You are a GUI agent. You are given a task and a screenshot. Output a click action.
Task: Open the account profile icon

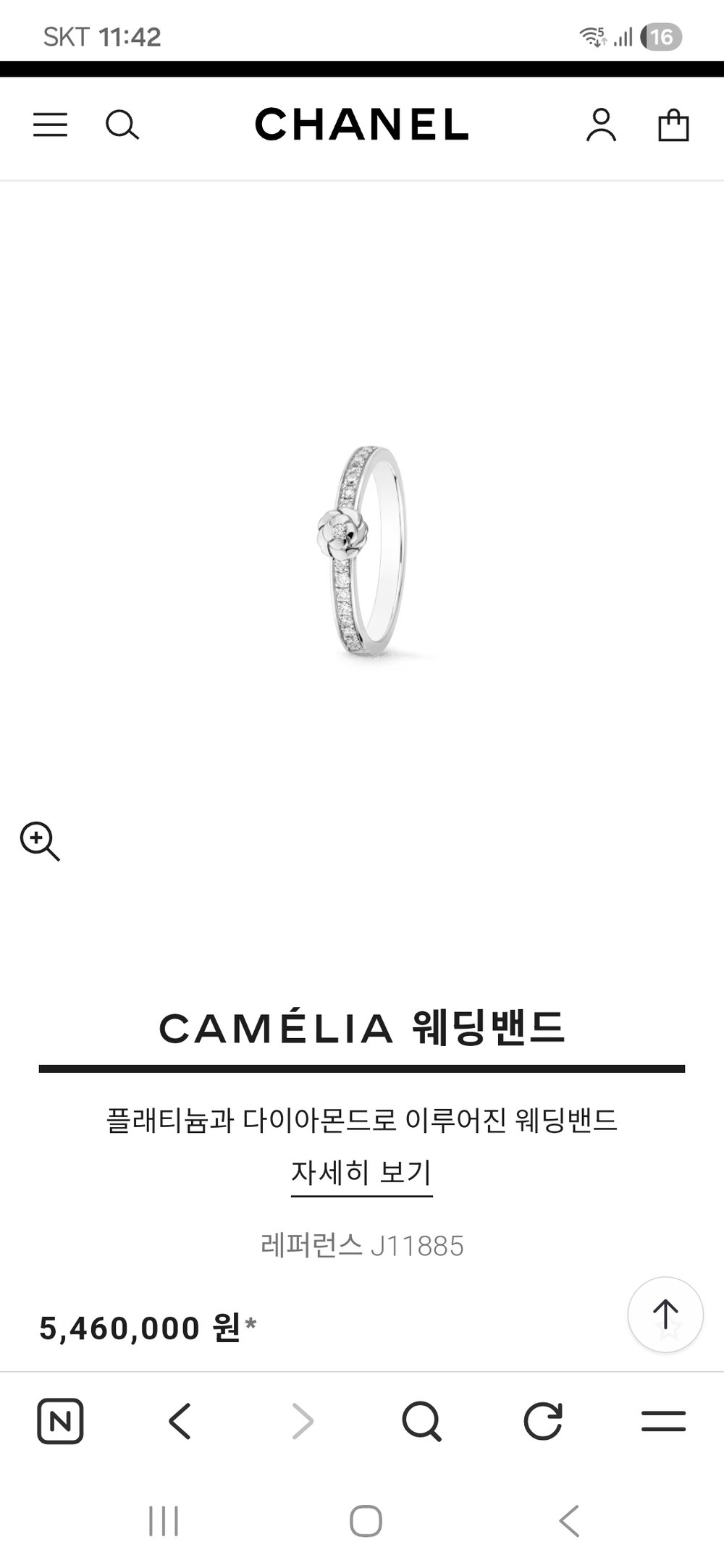(x=601, y=125)
